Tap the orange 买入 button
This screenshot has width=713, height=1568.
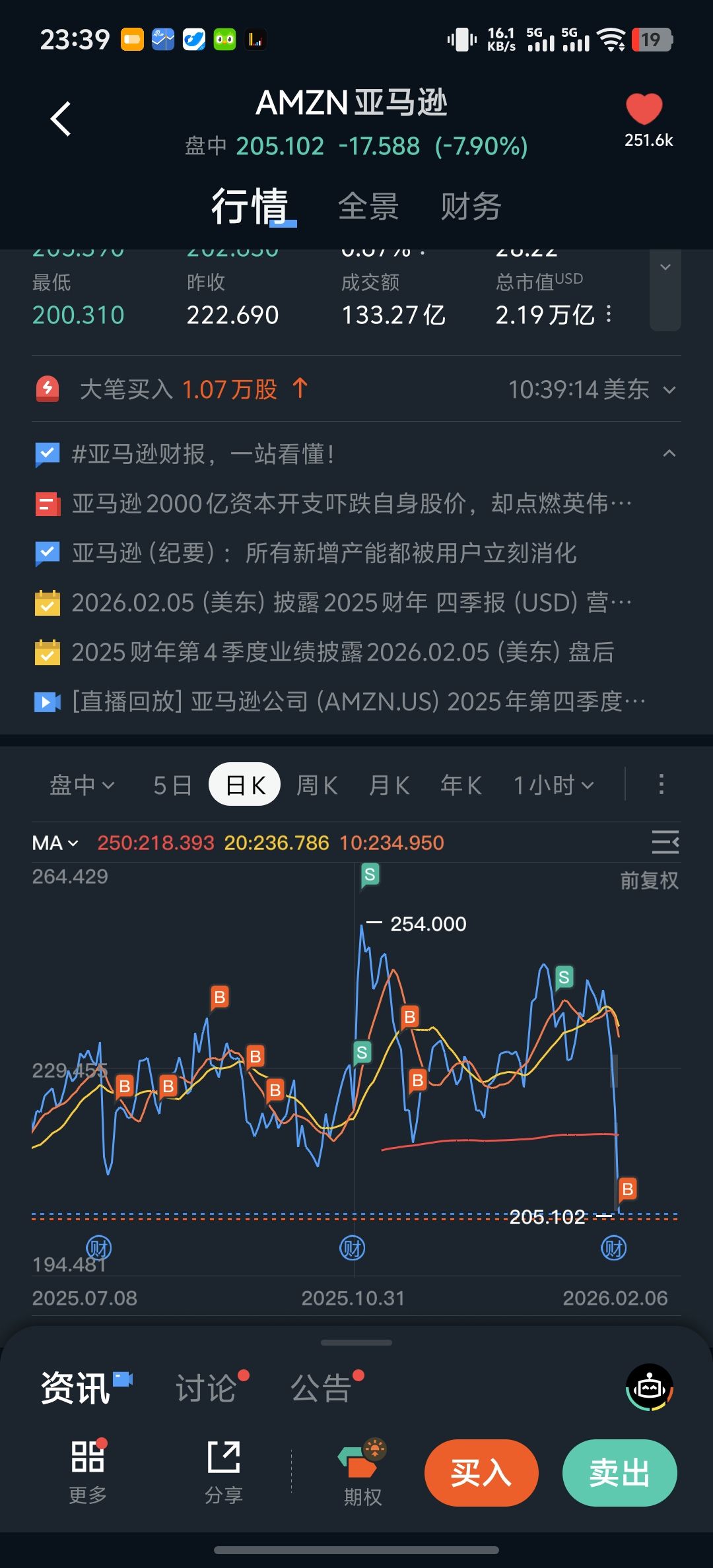[481, 1473]
